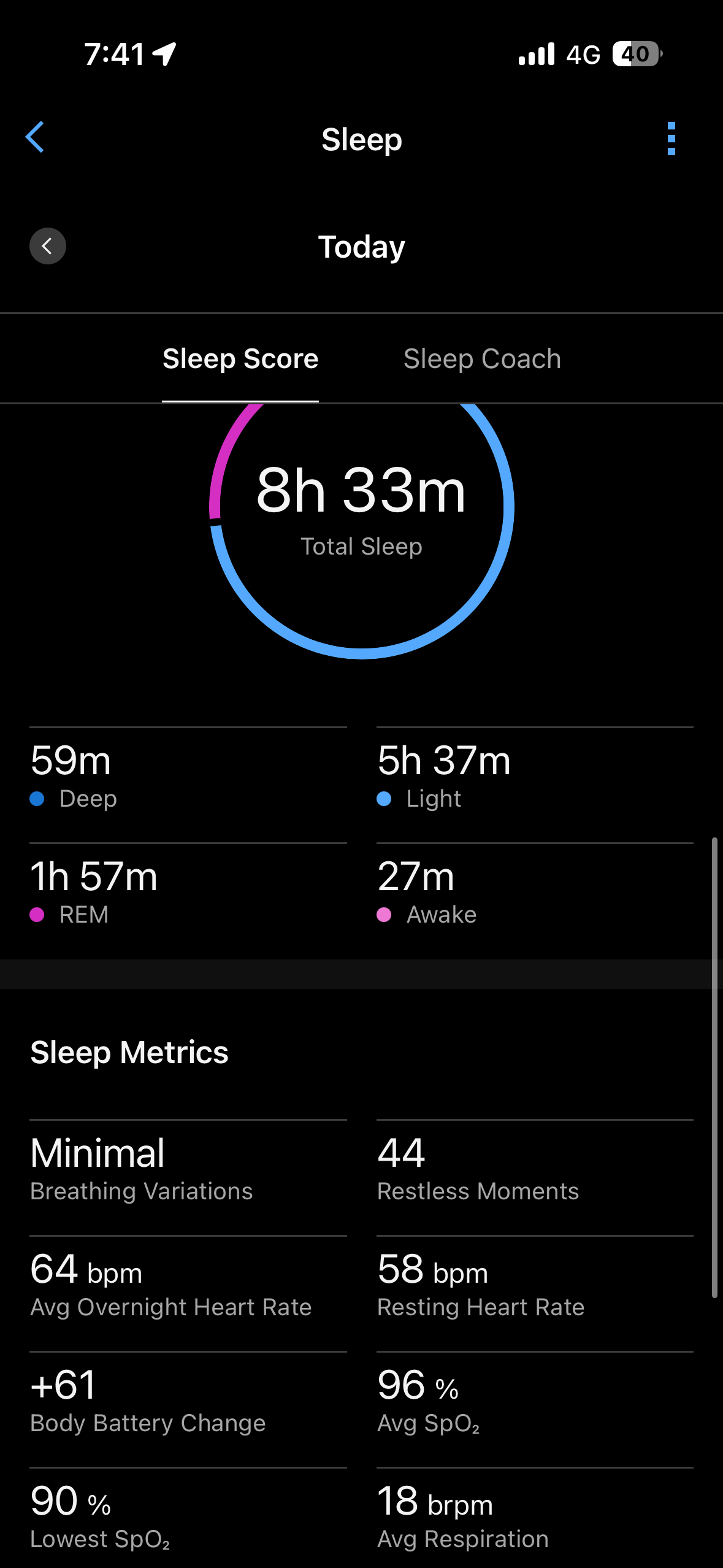Viewport: 723px width, 1568px height.
Task: Open the three-dot overflow menu
Action: (671, 139)
